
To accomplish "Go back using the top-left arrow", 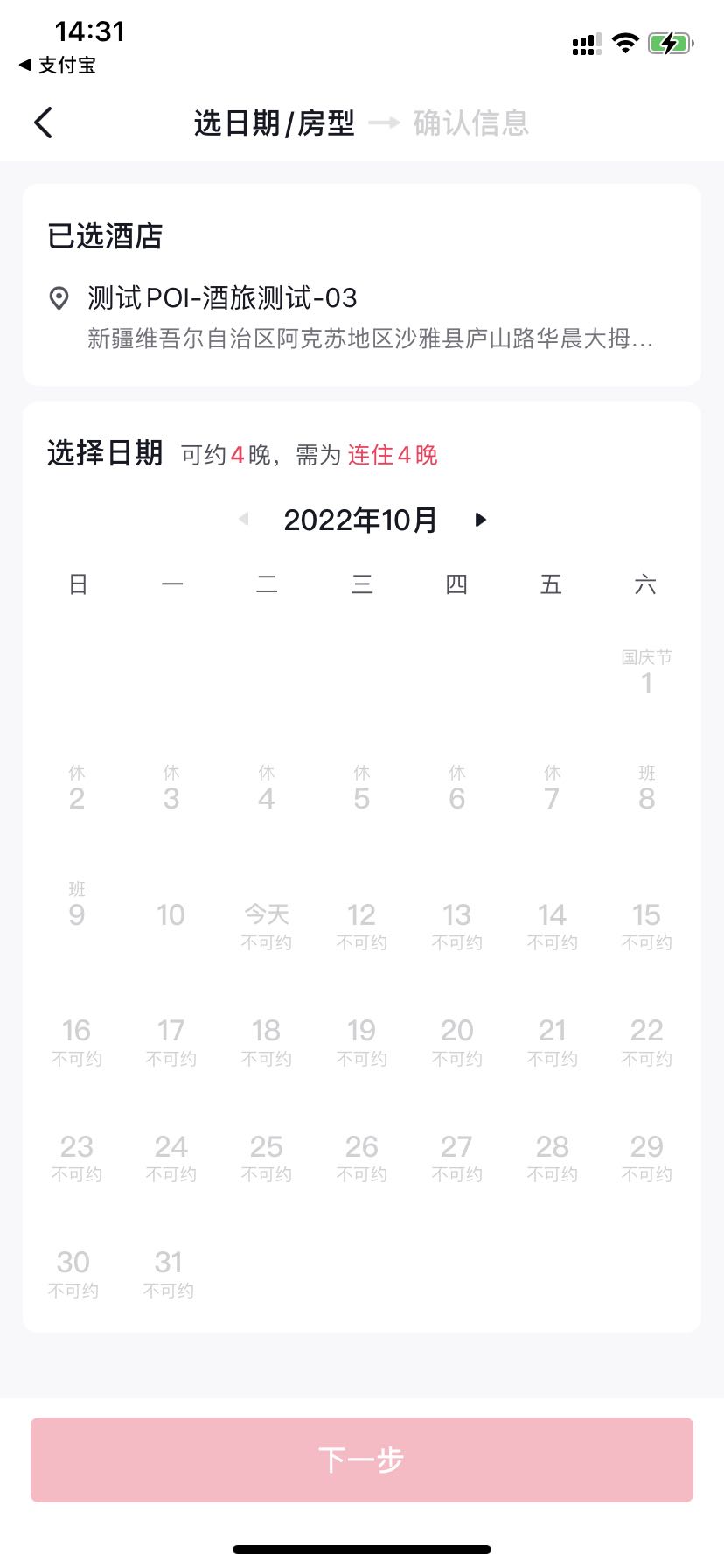I will (x=44, y=122).
